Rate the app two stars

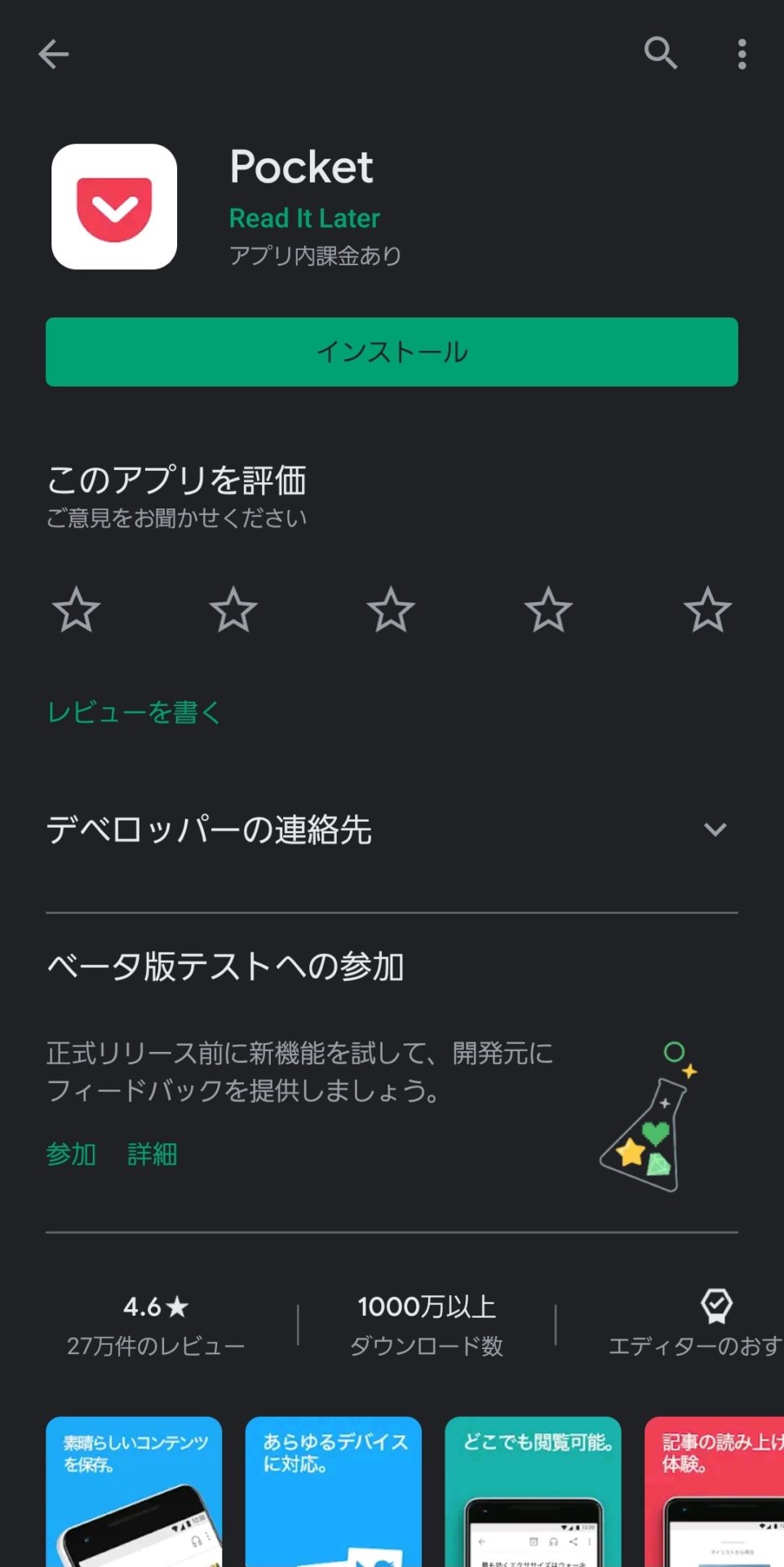click(233, 610)
